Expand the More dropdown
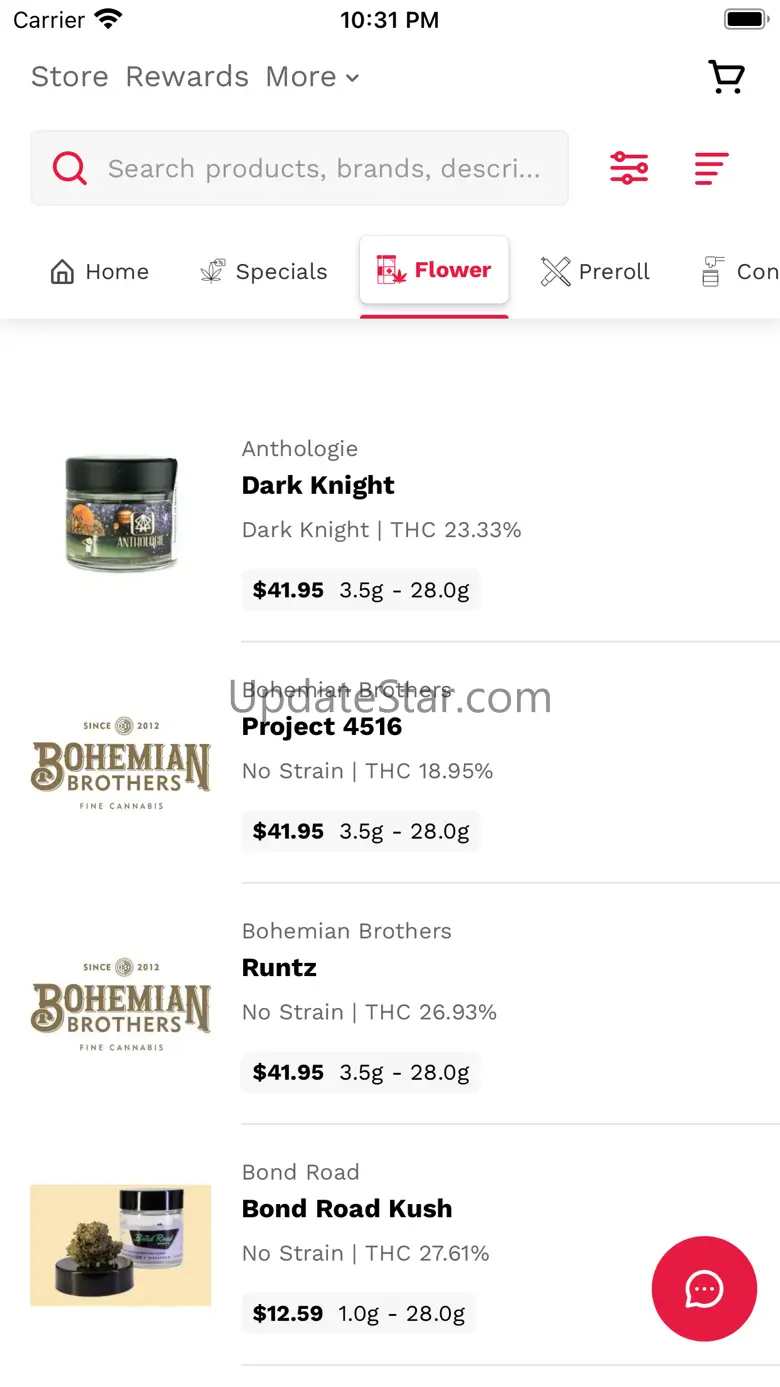 point(312,77)
